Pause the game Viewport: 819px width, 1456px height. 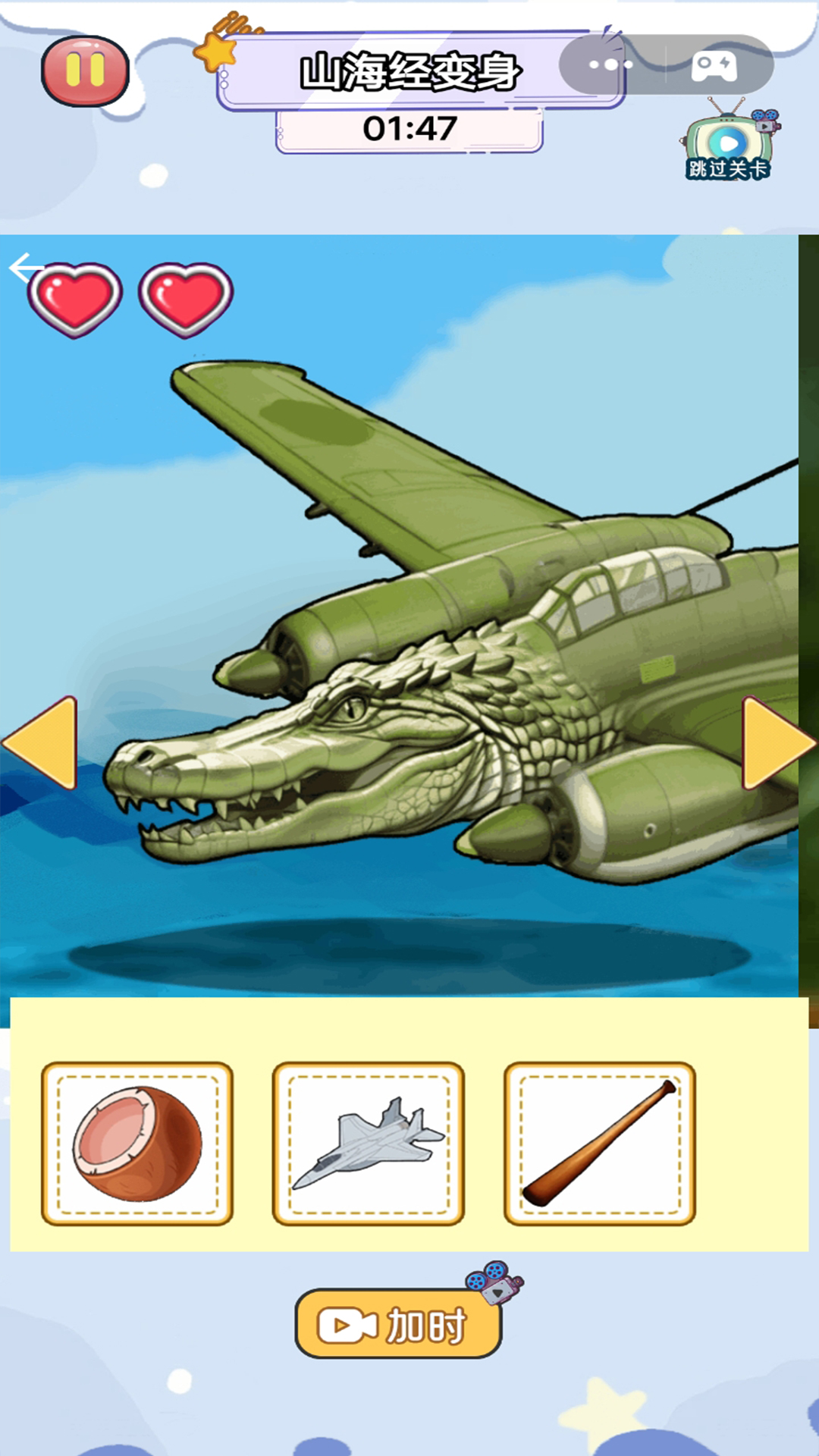[x=85, y=71]
